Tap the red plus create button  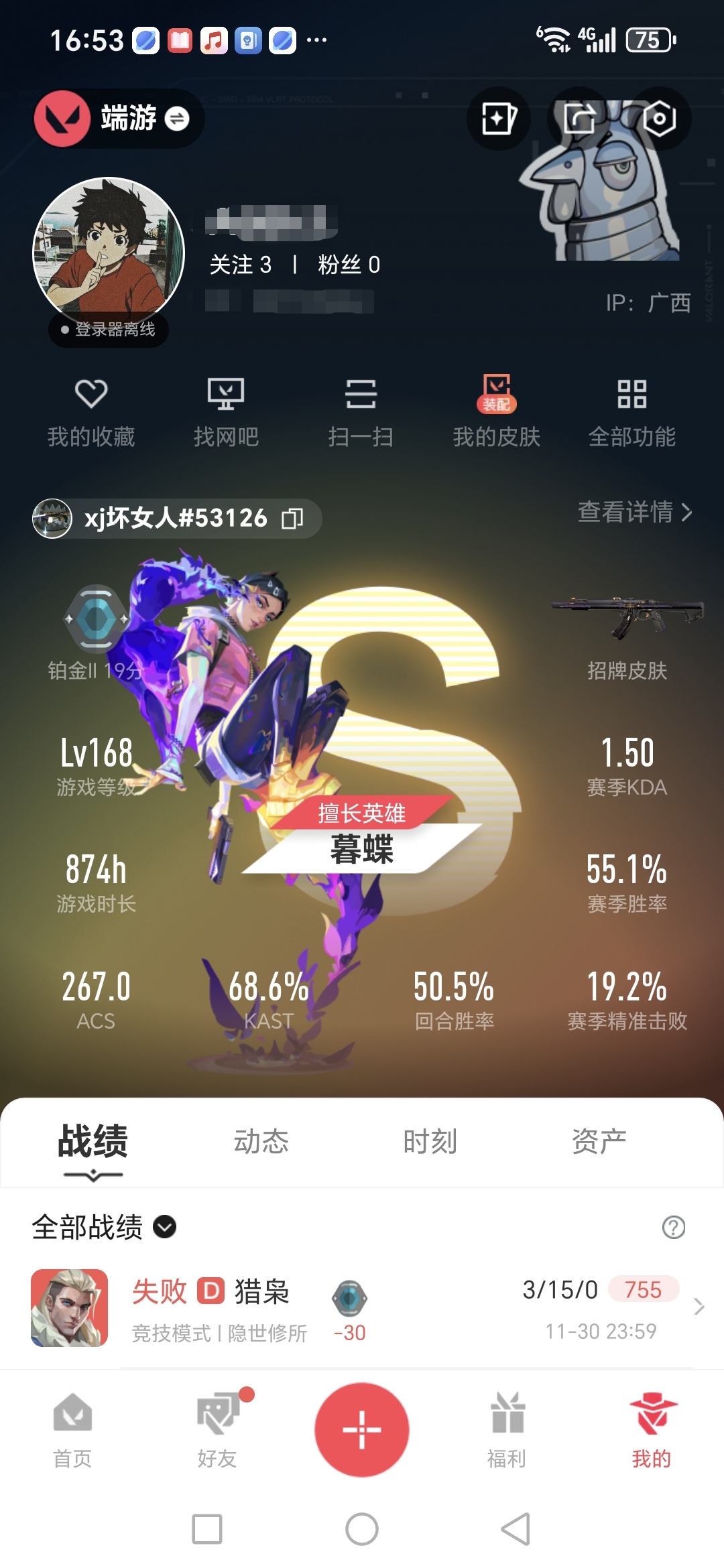click(362, 1429)
